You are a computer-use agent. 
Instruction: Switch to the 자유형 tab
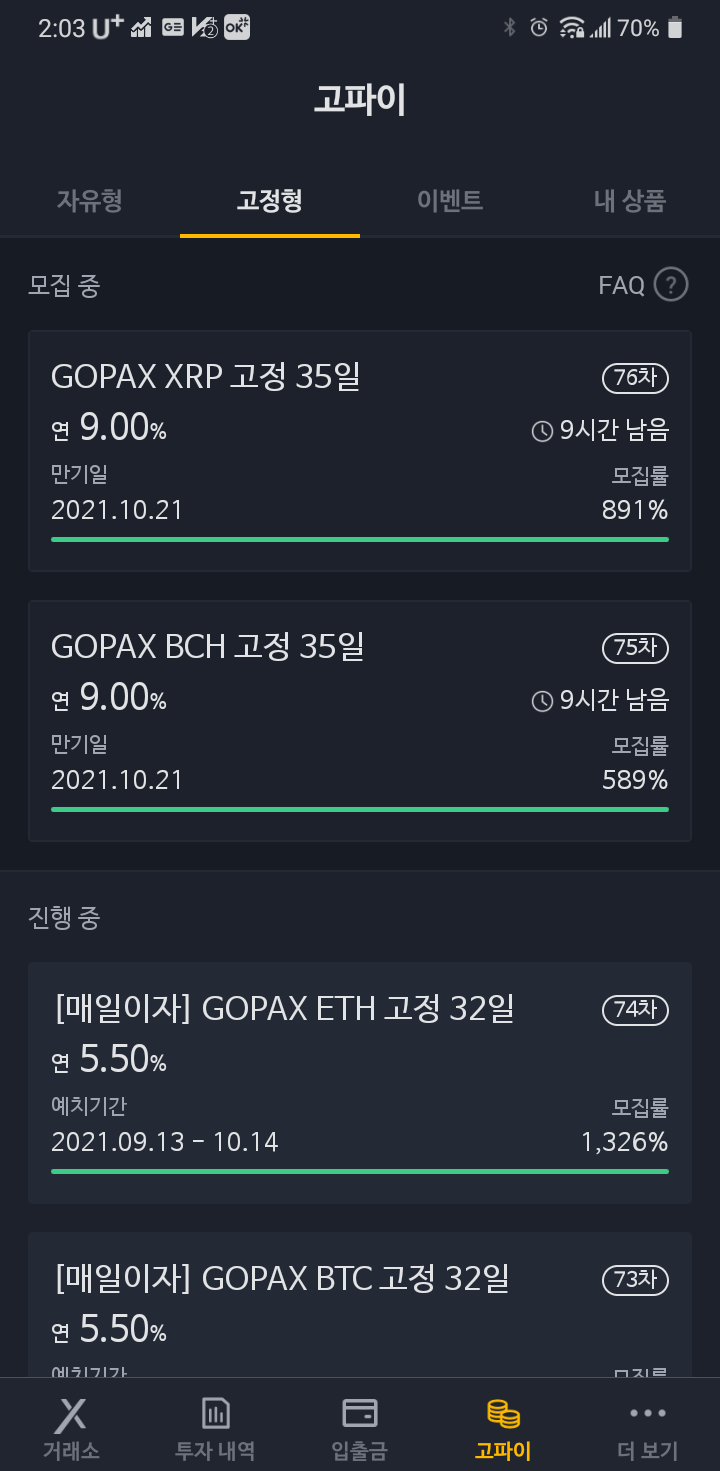[89, 200]
